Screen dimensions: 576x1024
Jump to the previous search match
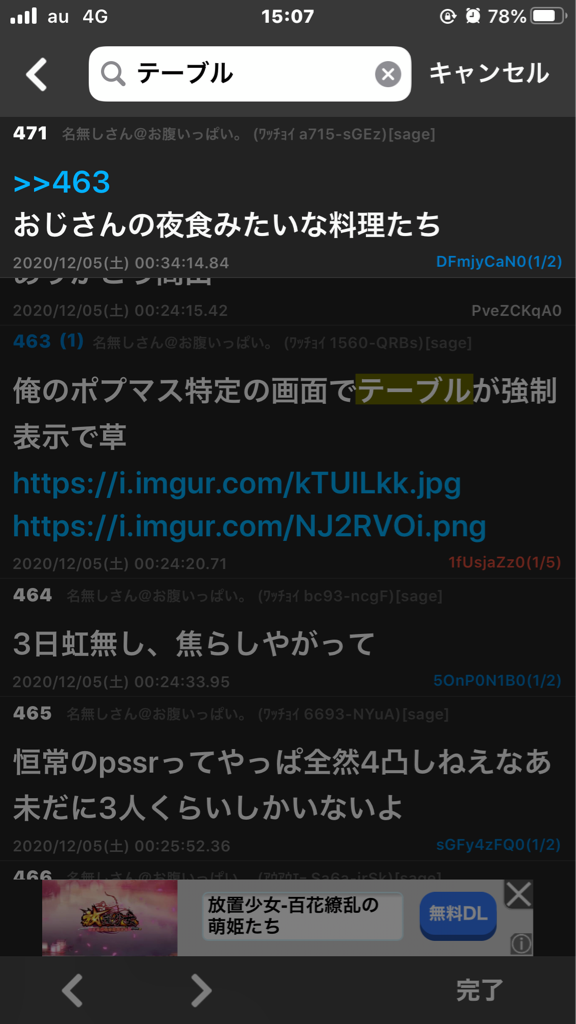click(72, 990)
